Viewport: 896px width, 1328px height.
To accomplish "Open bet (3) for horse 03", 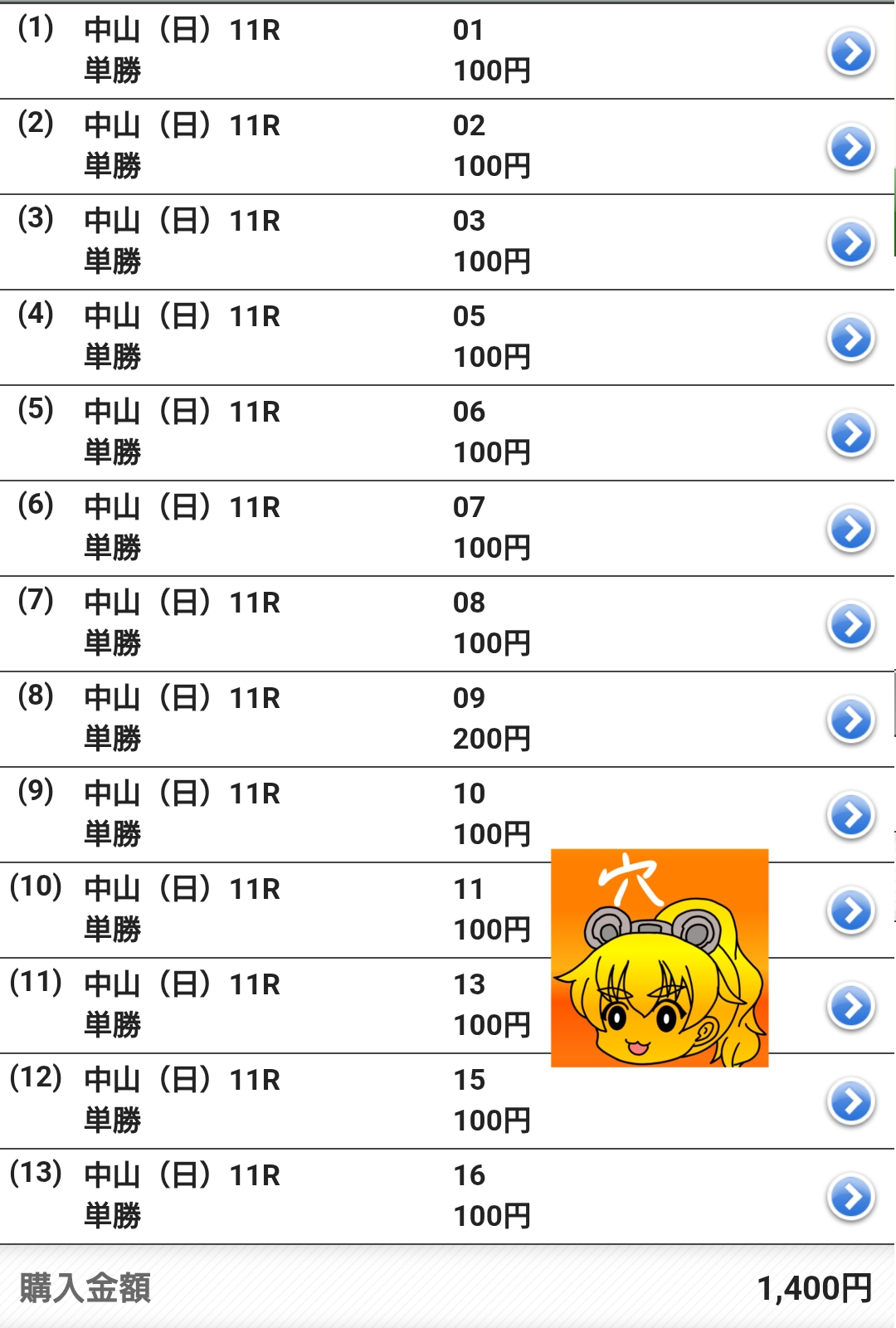I will 851,243.
